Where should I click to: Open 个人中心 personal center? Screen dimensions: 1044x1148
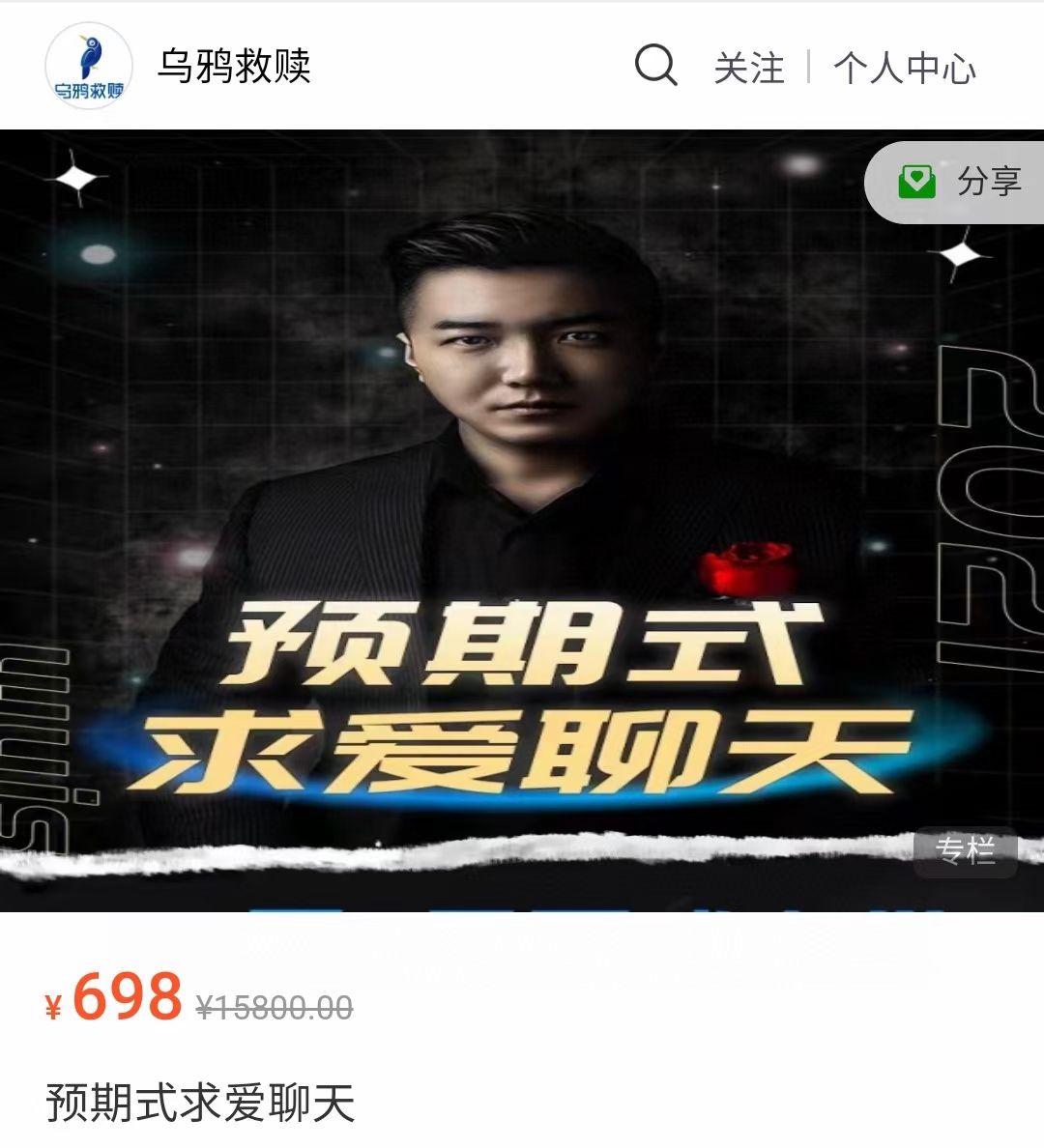point(904,69)
